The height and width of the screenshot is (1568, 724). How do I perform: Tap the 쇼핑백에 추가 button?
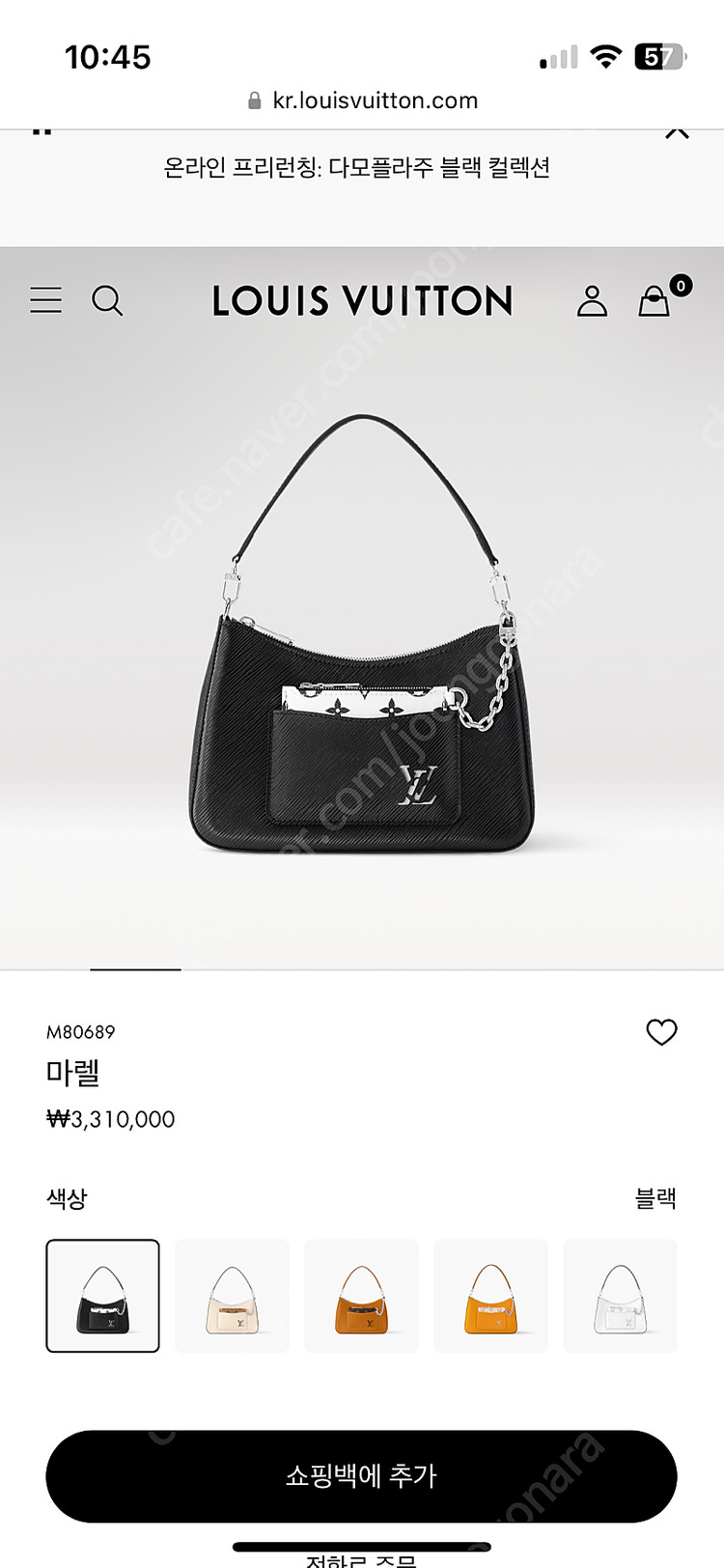click(x=362, y=1476)
